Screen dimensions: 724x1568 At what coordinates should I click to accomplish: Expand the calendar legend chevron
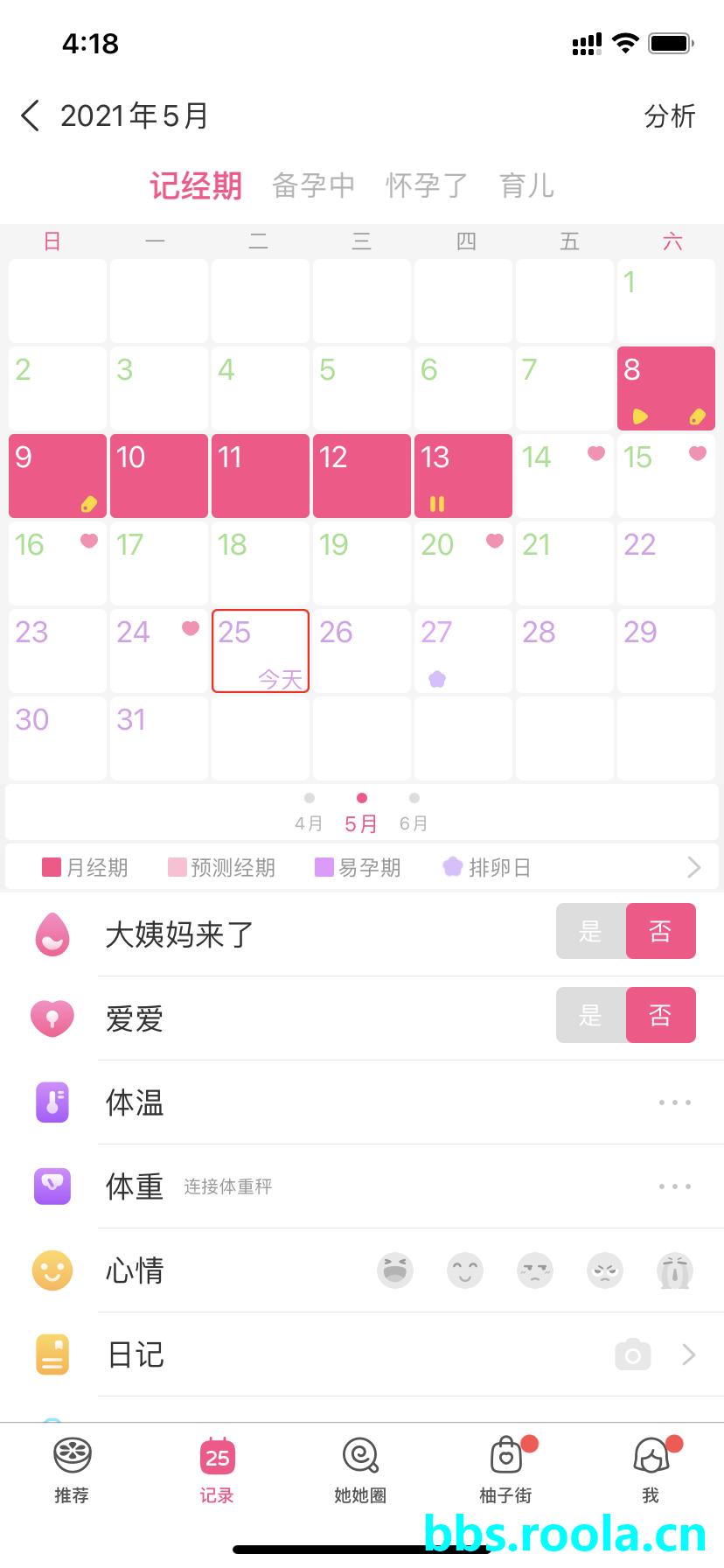point(693,867)
